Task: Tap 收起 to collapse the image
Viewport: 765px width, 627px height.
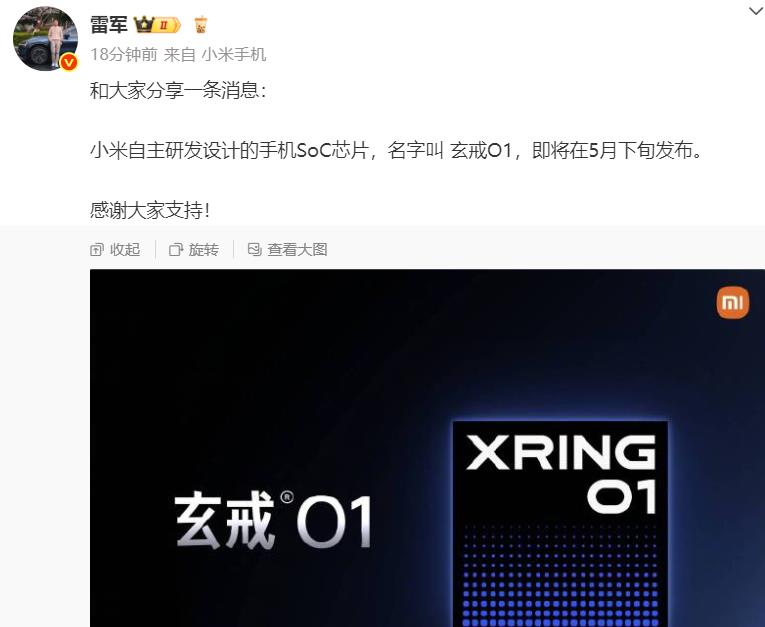Action: (115, 249)
